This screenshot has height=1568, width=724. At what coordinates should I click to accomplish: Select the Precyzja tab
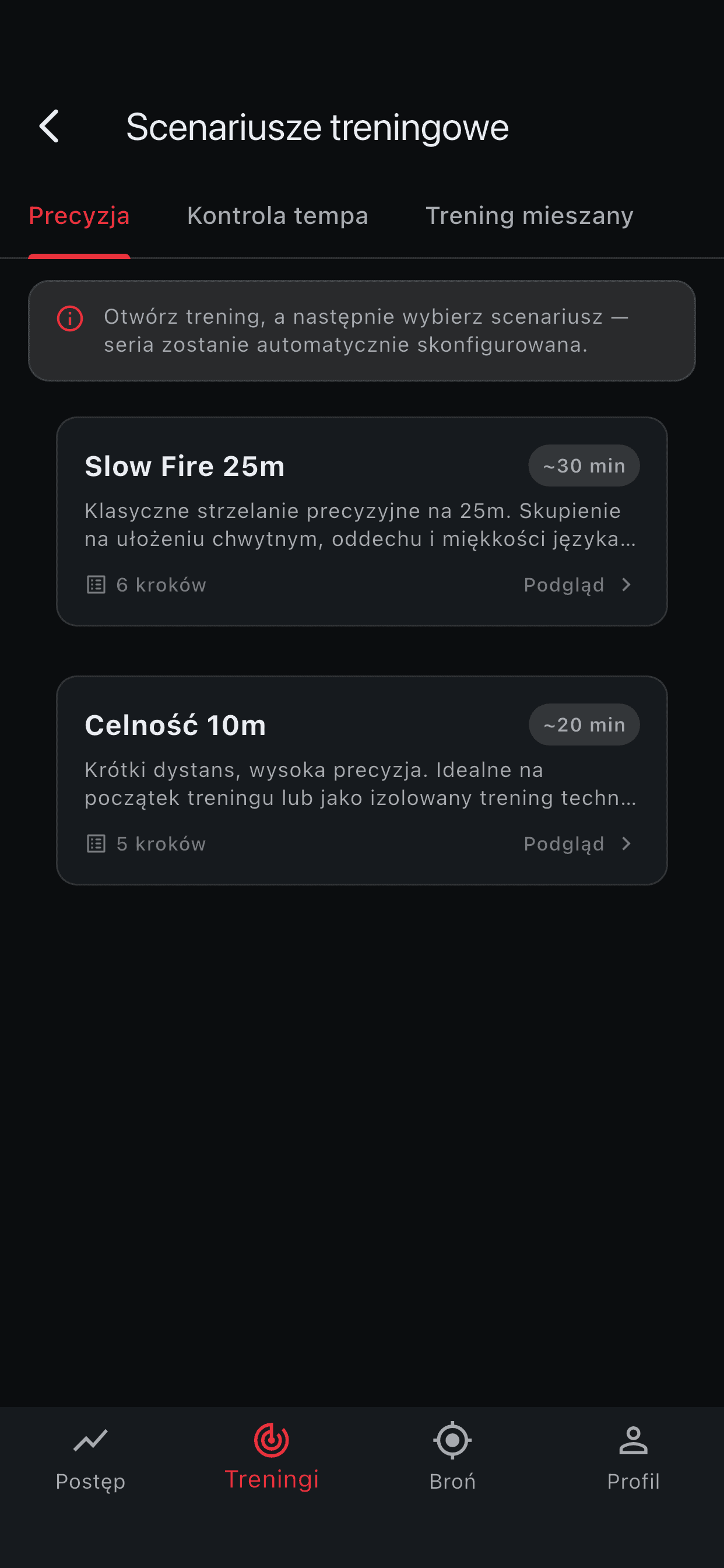pyautogui.click(x=79, y=216)
